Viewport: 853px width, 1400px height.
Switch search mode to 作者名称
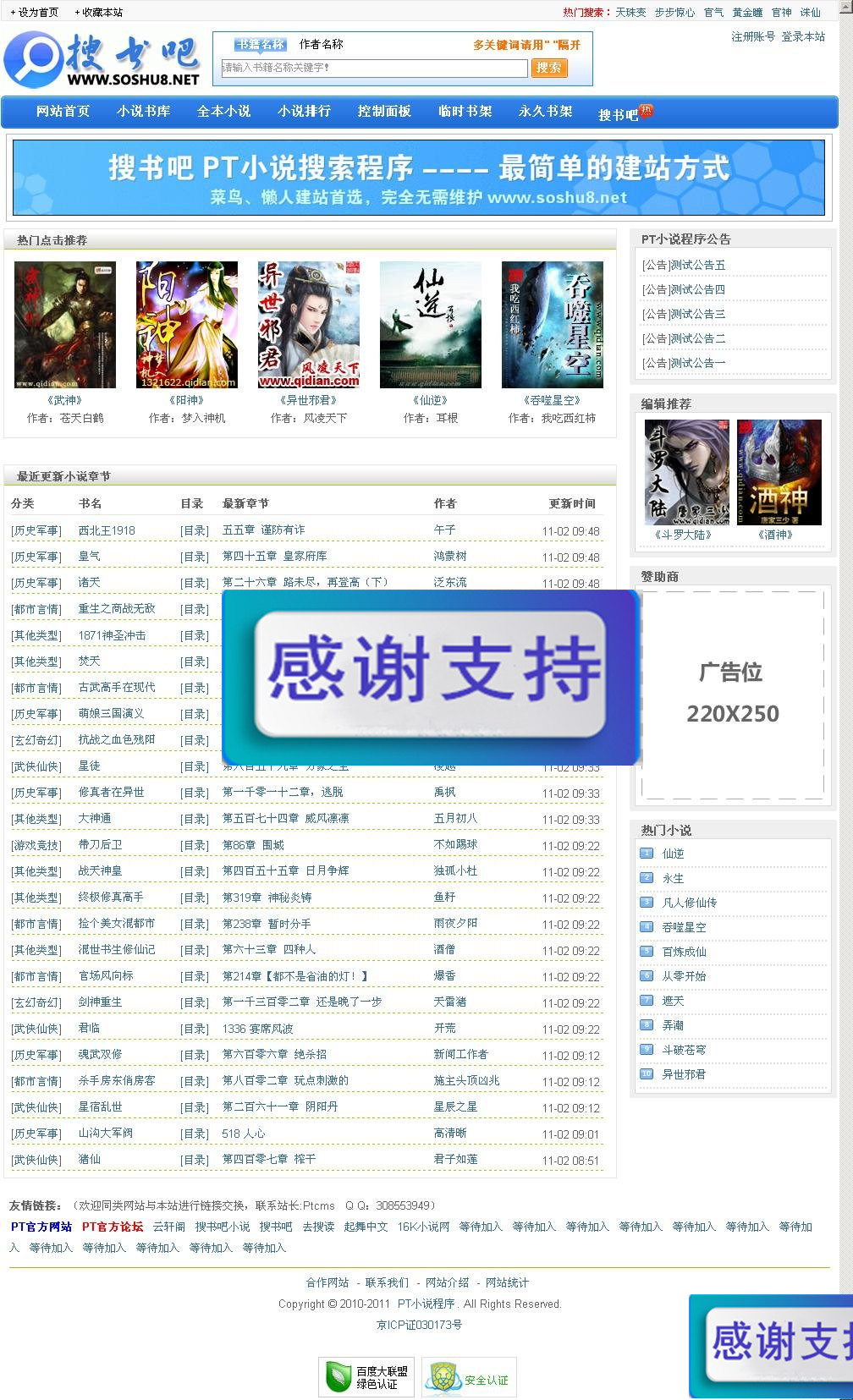[x=321, y=45]
